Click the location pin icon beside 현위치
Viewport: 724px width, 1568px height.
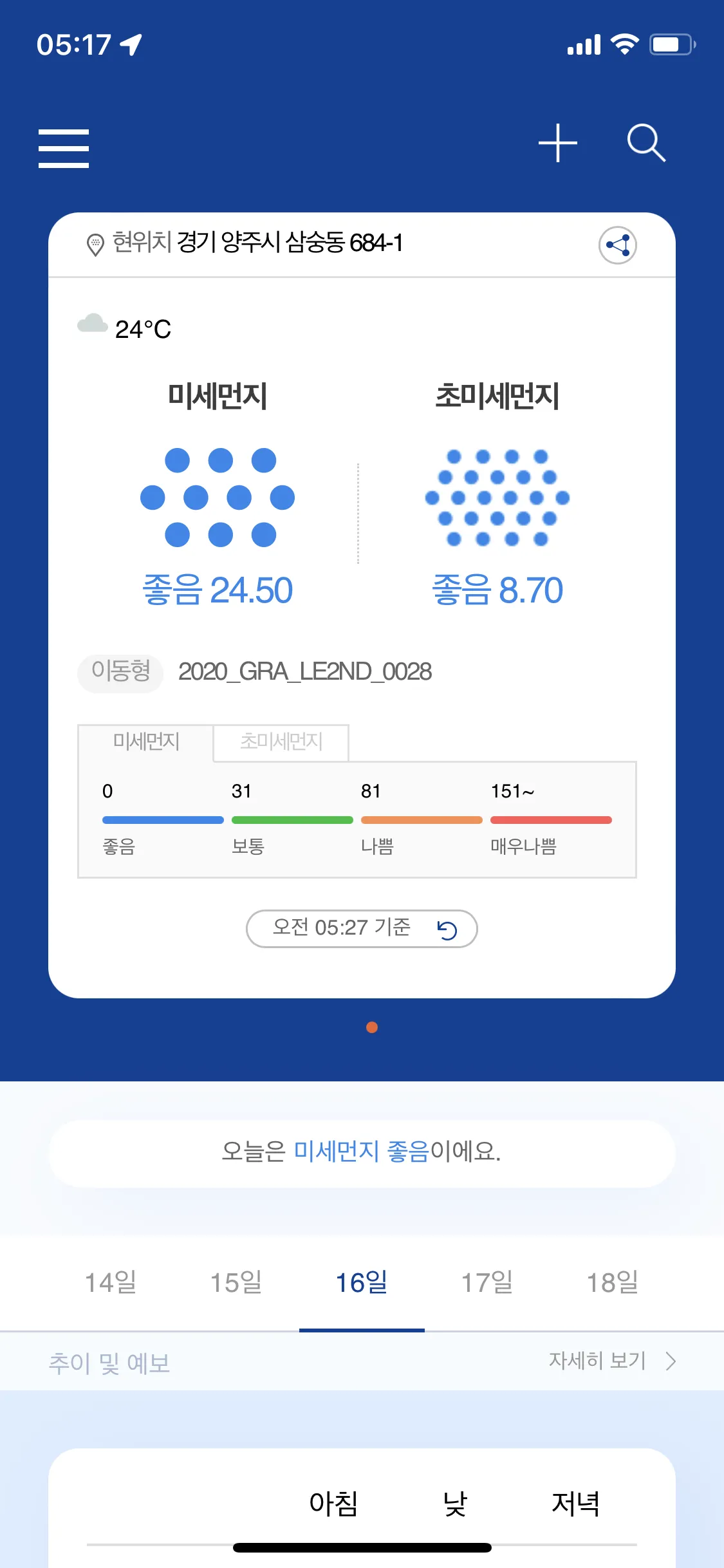click(95, 245)
